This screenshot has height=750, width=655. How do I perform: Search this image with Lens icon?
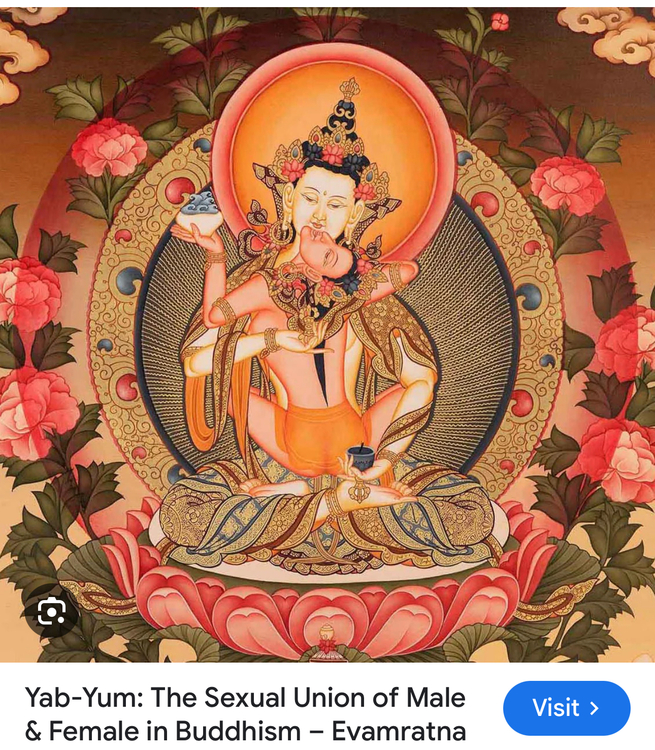click(x=51, y=611)
